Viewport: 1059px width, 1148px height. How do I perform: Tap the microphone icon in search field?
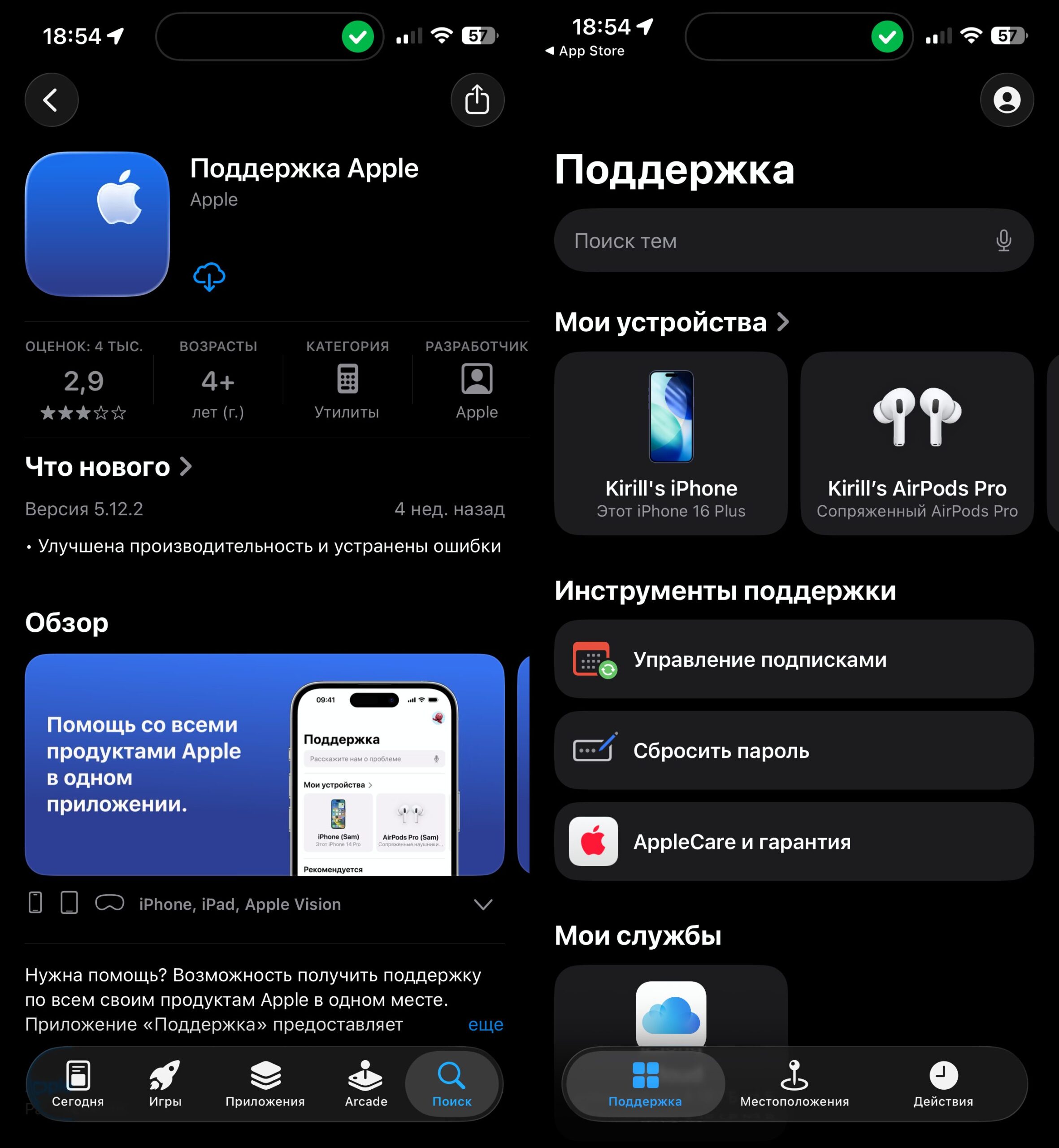(1003, 241)
